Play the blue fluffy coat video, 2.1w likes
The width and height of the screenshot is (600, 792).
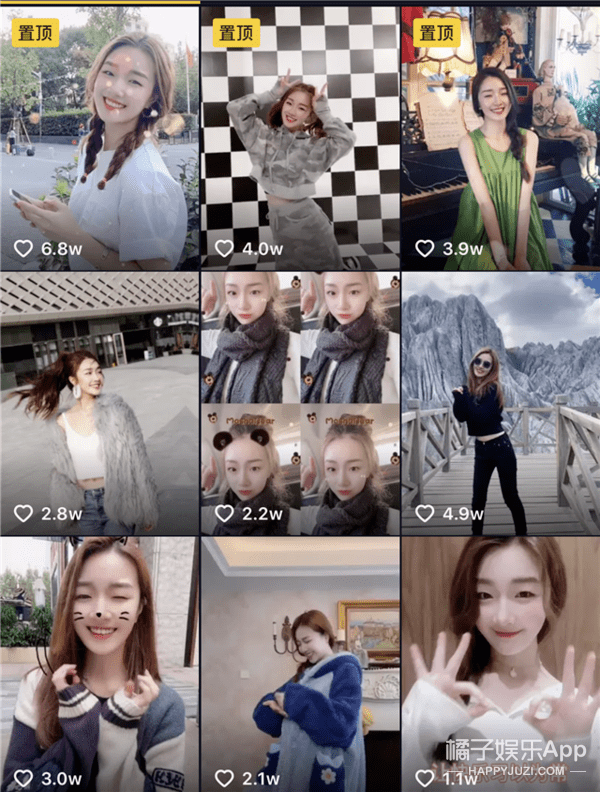(299, 665)
